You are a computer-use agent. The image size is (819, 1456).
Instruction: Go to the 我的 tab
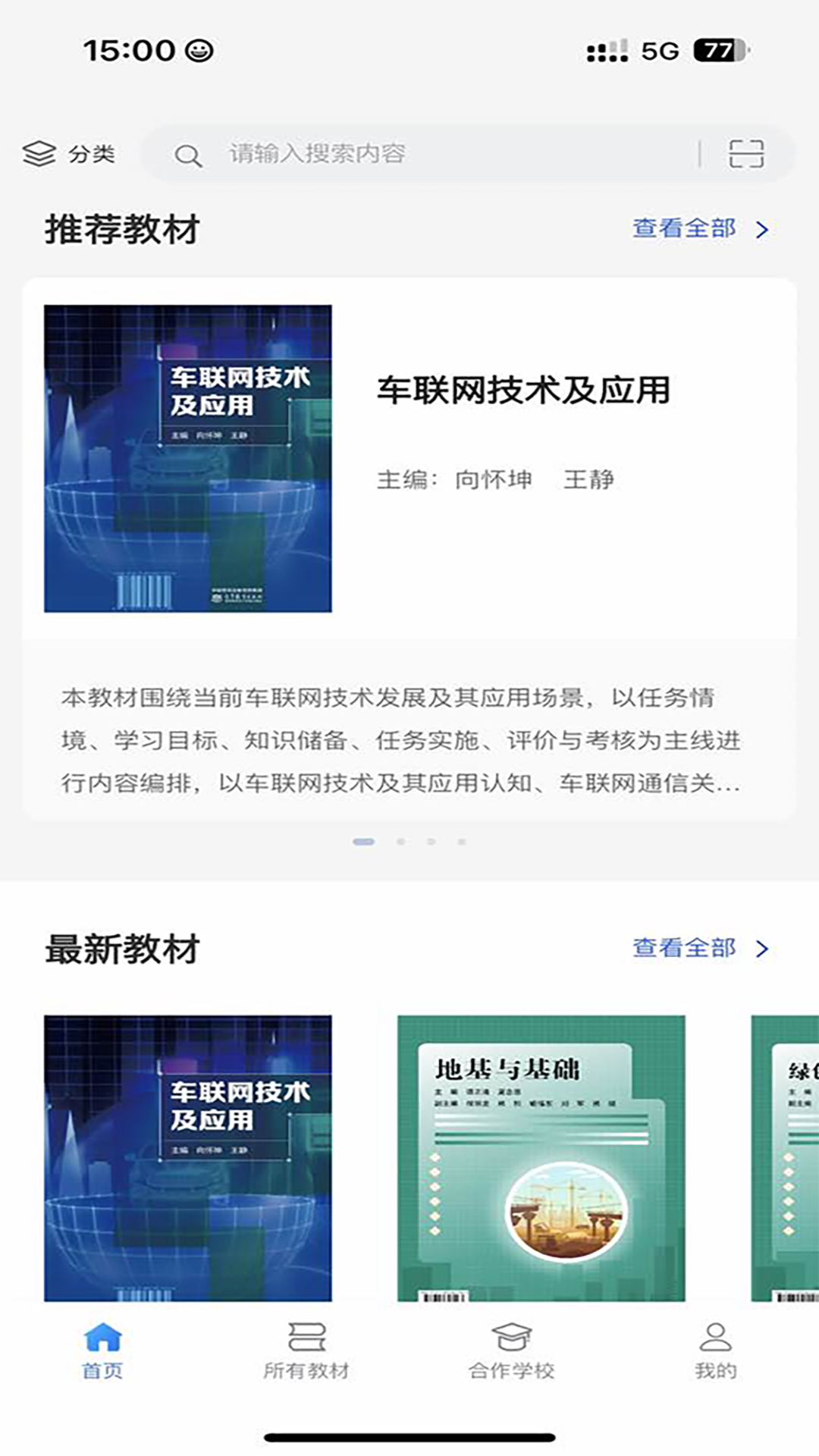pyautogui.click(x=716, y=1351)
